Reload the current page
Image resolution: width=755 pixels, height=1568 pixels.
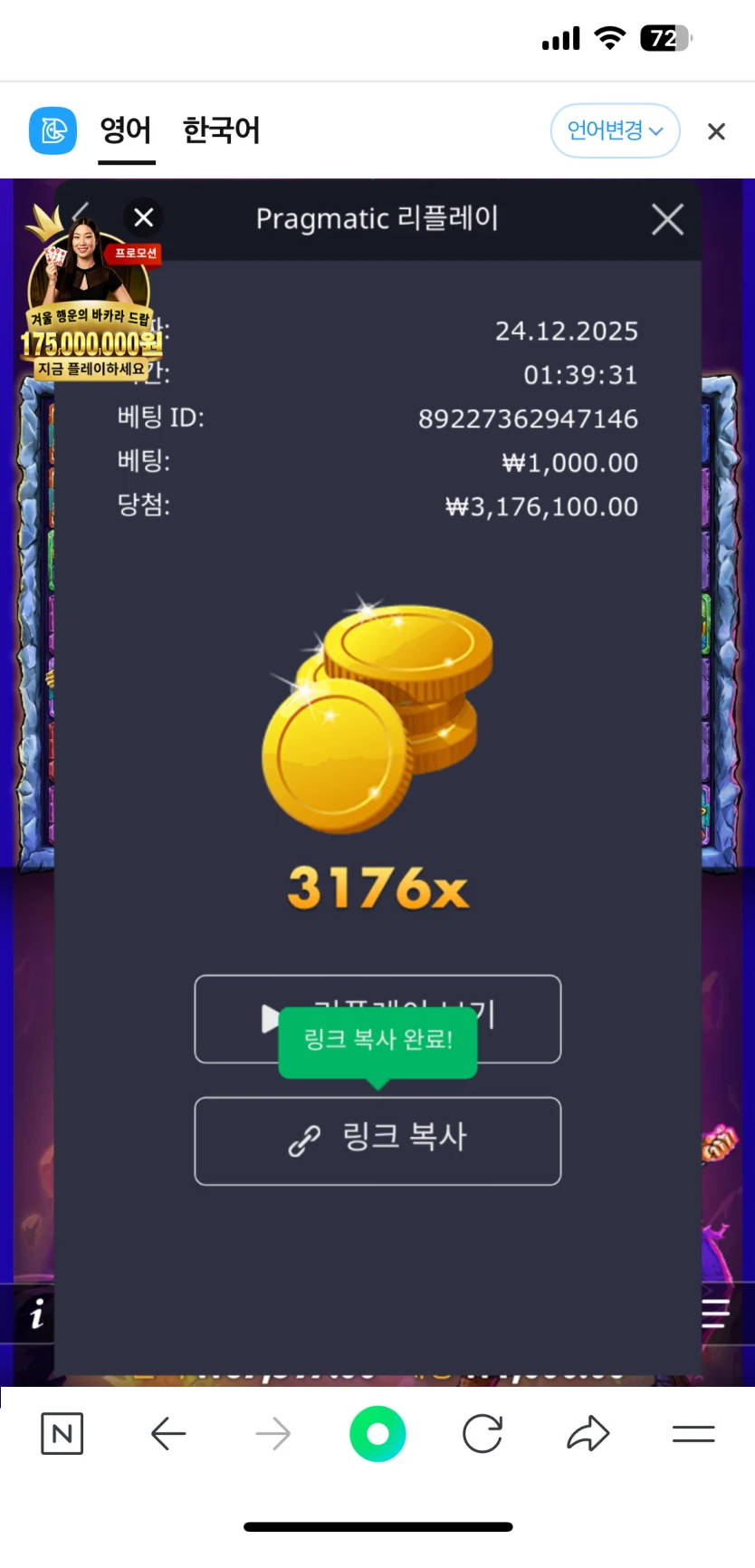(483, 1433)
